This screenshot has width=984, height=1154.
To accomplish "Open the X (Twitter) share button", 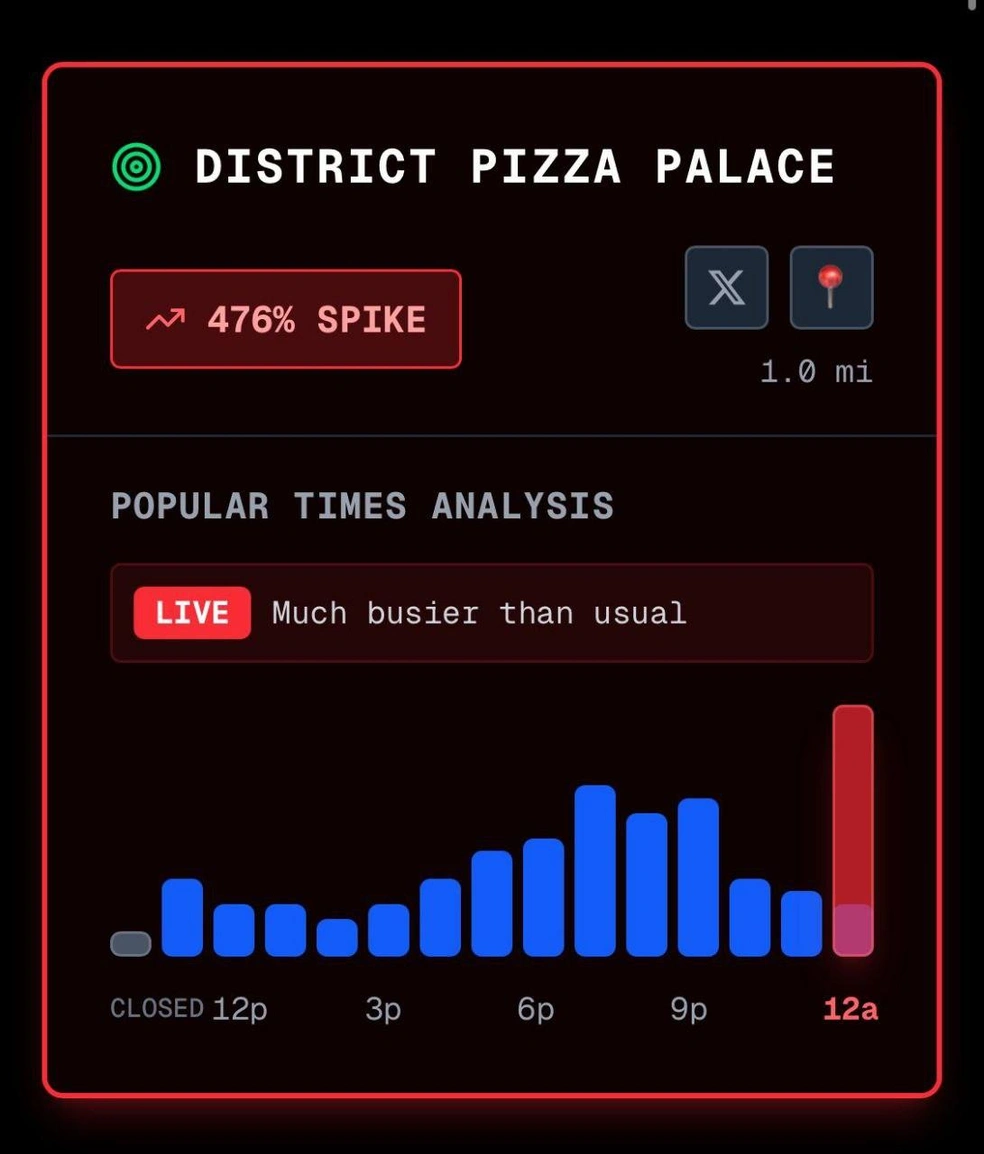I will pyautogui.click(x=727, y=288).
